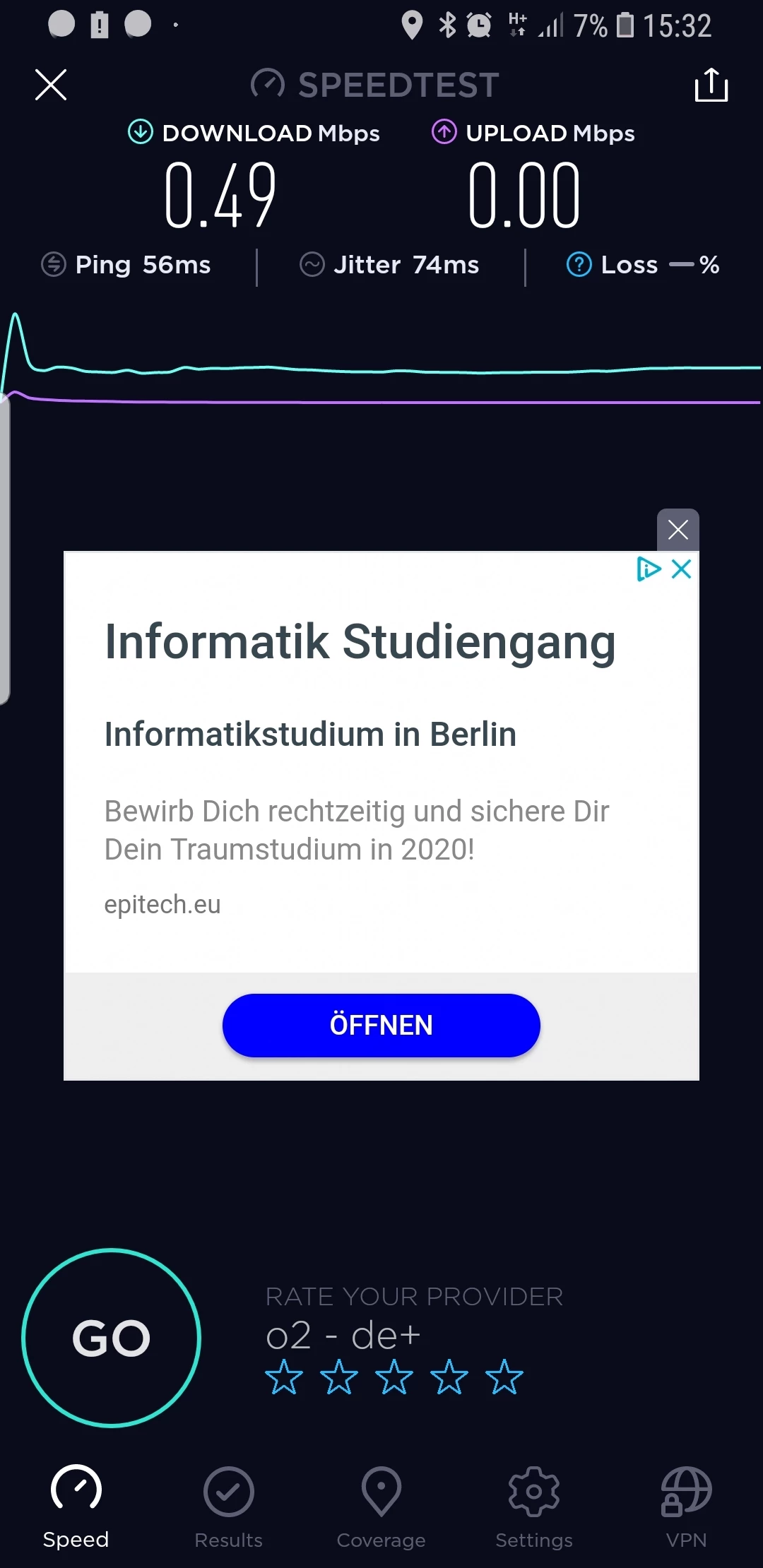Dismiss the ad with the gray X

(678, 530)
